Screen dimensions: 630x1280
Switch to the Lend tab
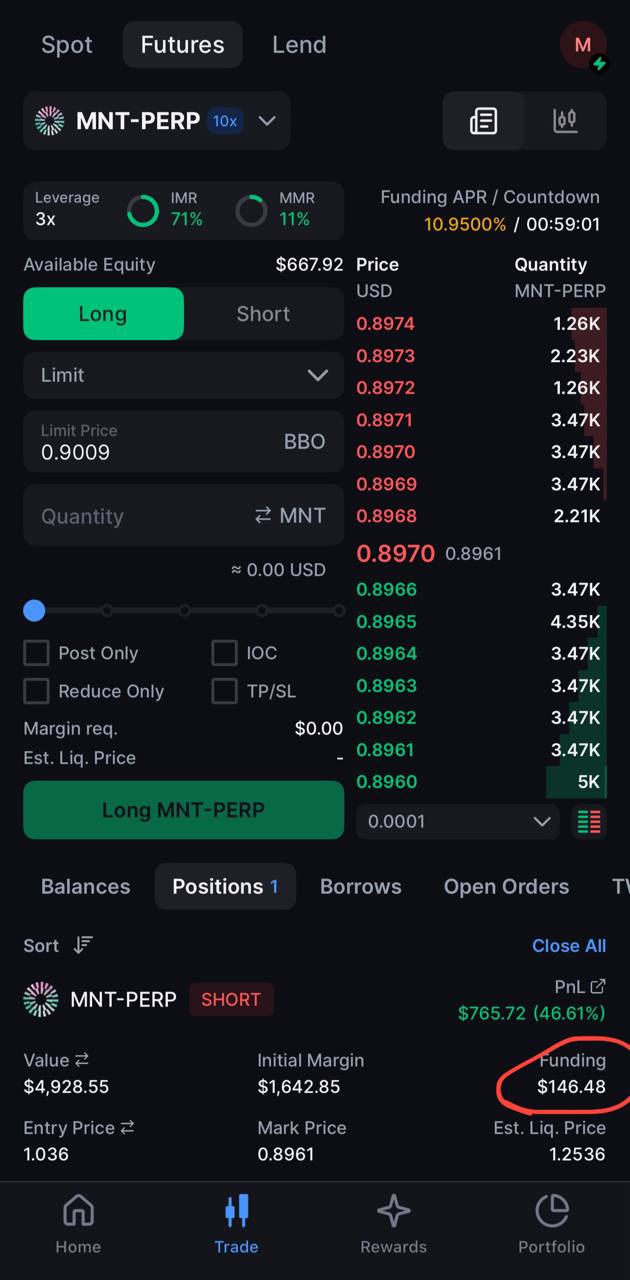click(x=299, y=45)
